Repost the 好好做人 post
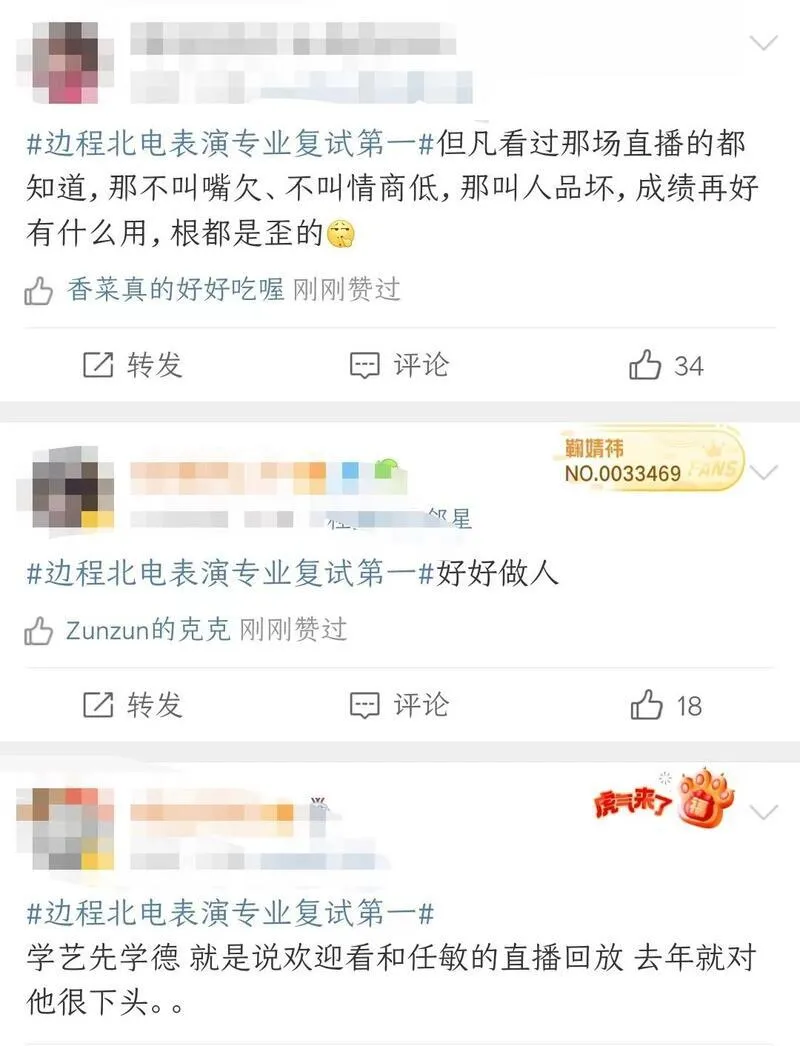The height and width of the screenshot is (1046, 800). coord(133,706)
